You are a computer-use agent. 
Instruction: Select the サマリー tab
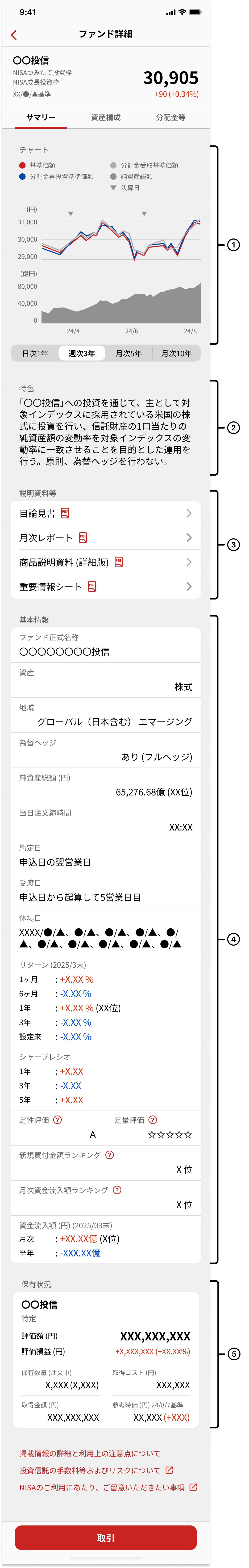pyautogui.click(x=41, y=118)
